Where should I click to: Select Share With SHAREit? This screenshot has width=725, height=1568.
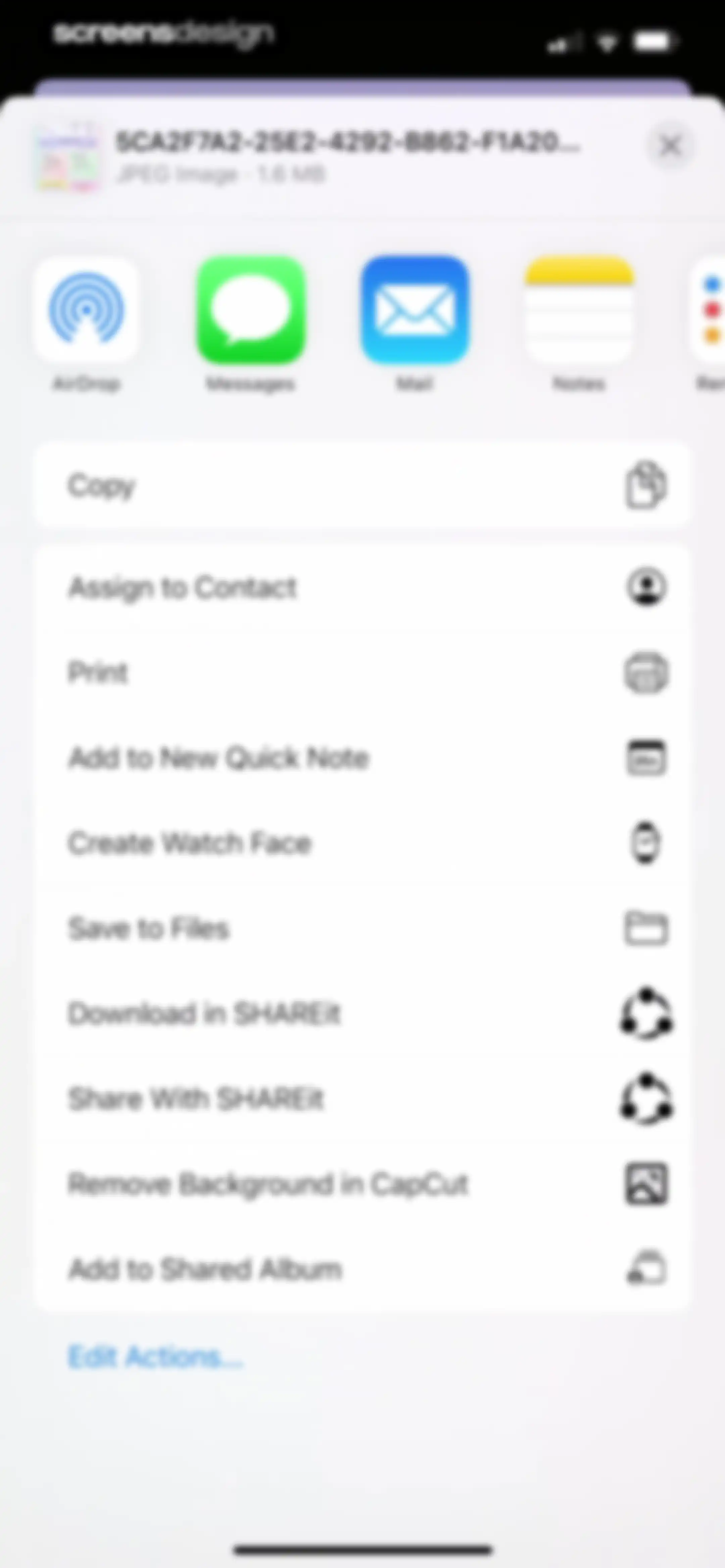362,1099
